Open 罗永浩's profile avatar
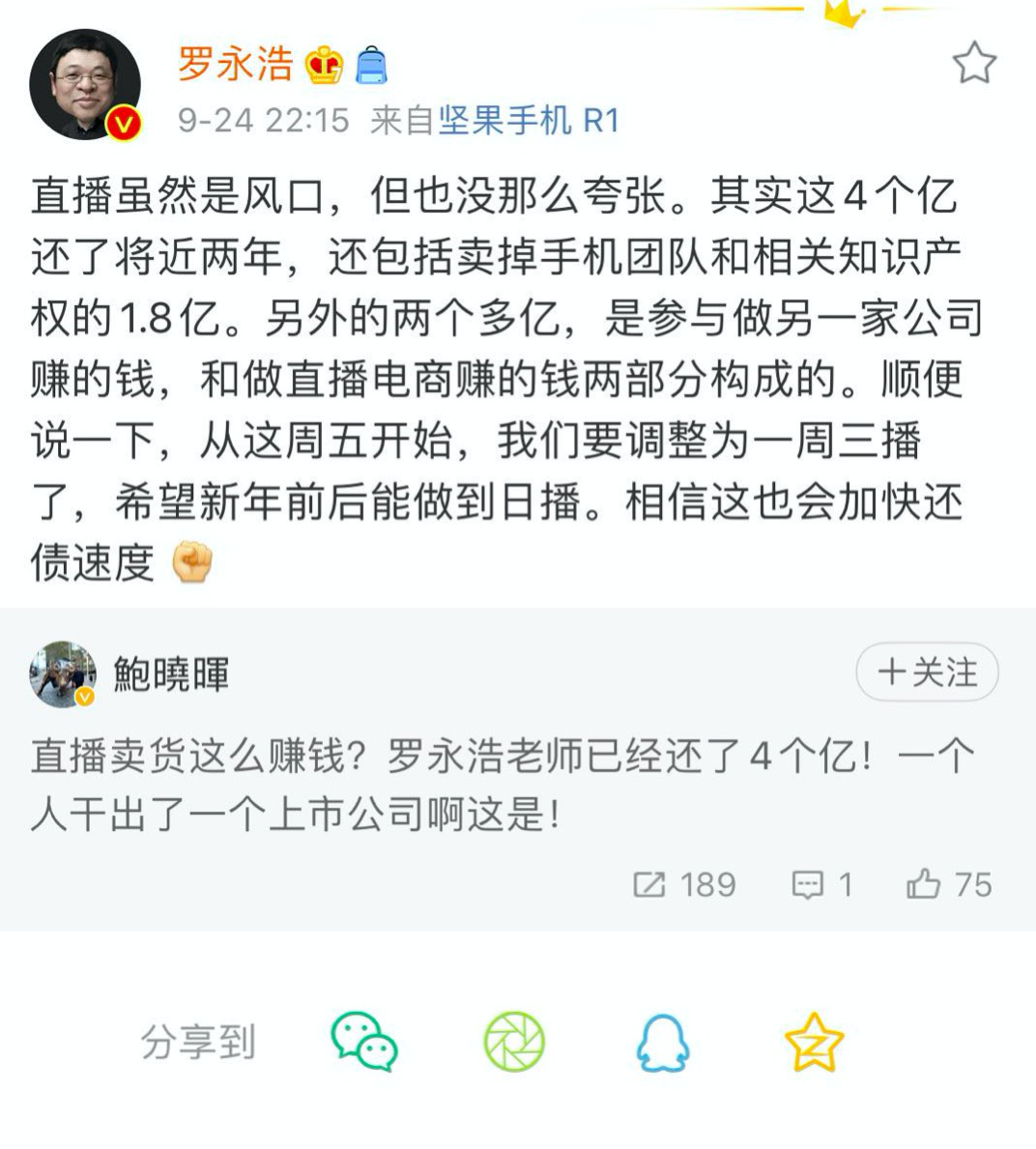 pos(85,85)
